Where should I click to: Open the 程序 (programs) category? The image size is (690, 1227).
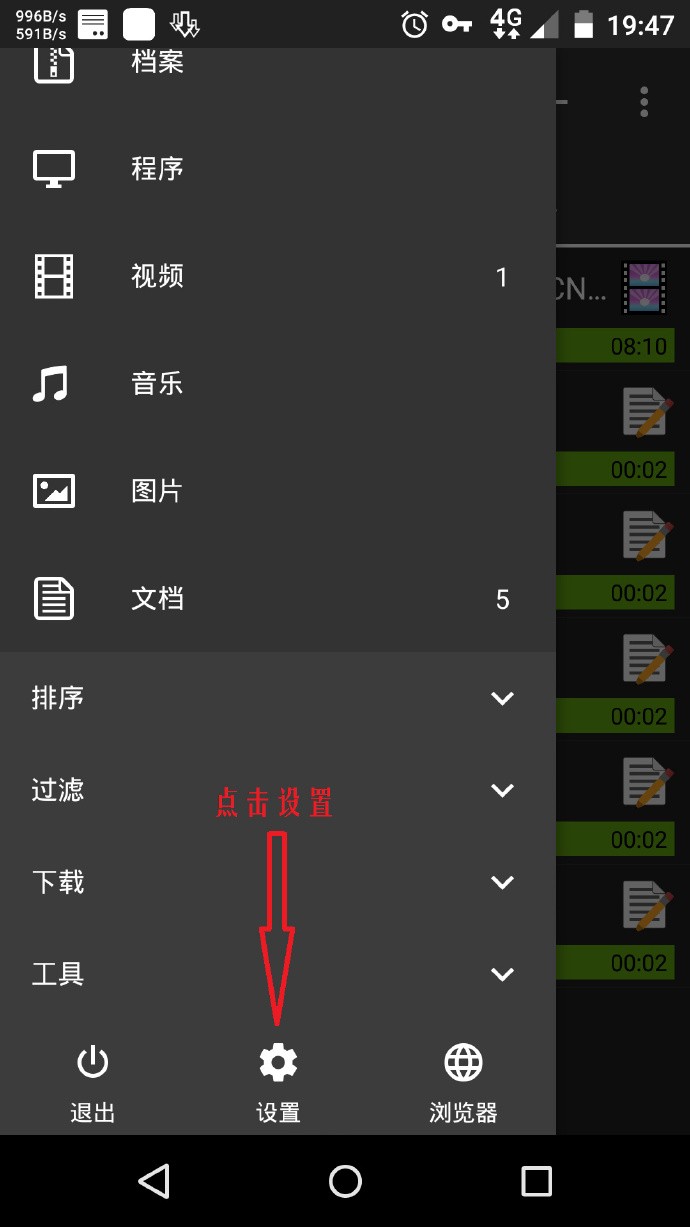pyautogui.click(x=157, y=168)
